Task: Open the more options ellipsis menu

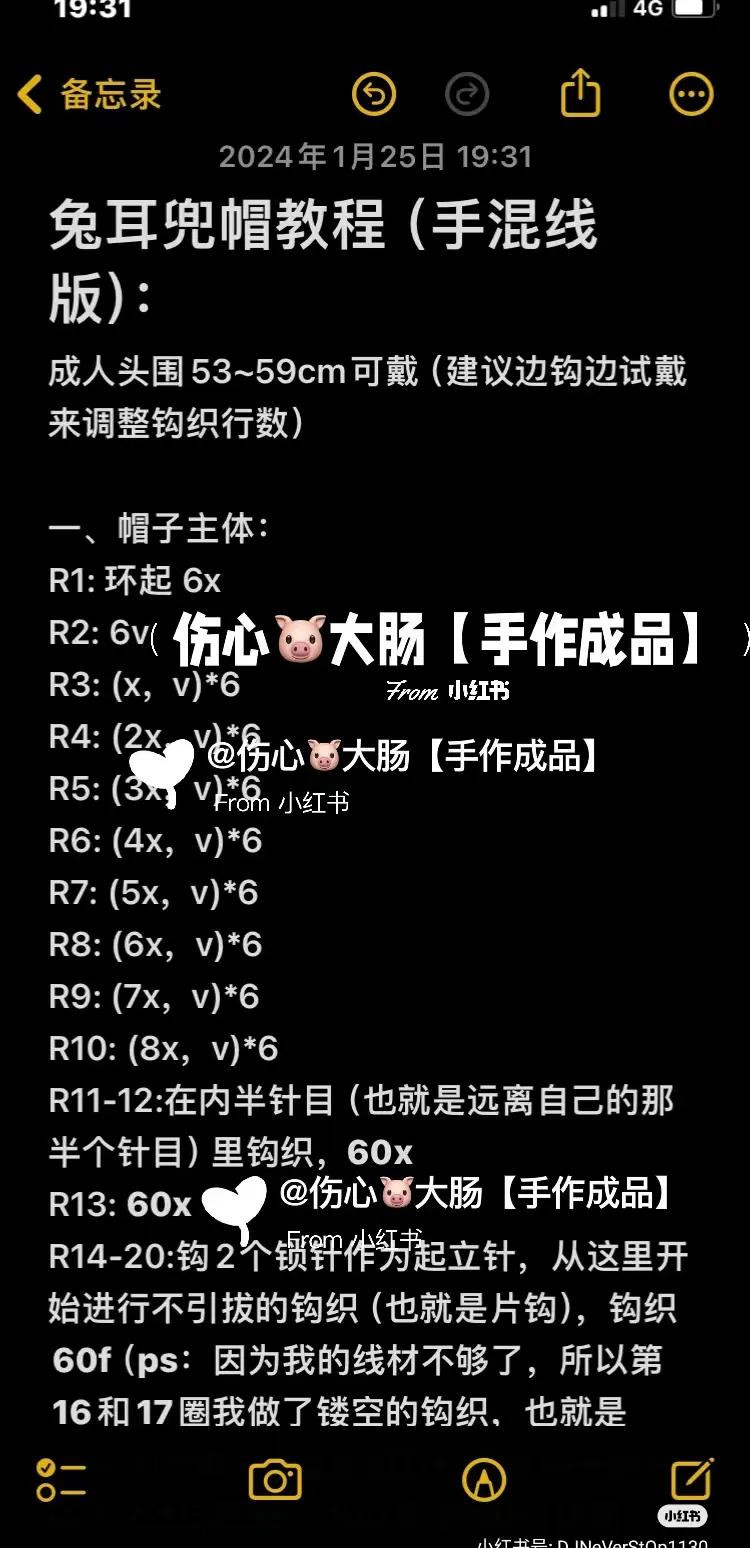Action: 691,95
